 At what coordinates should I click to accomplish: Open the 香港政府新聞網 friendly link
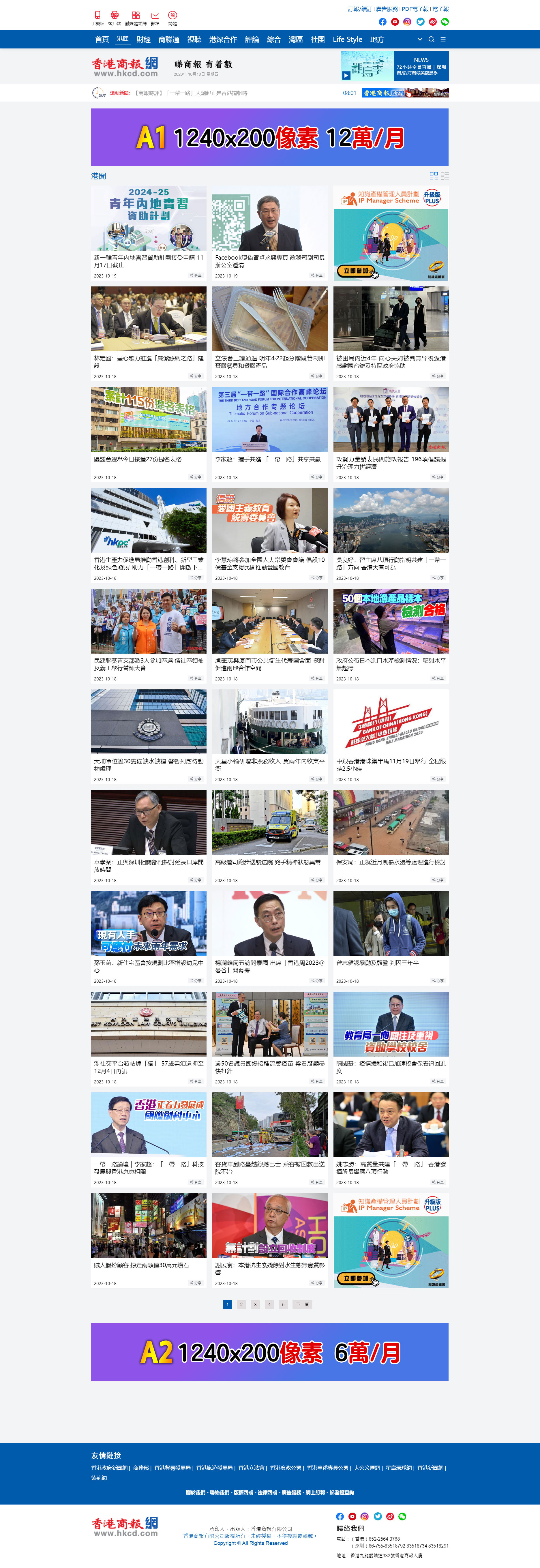(x=110, y=1468)
